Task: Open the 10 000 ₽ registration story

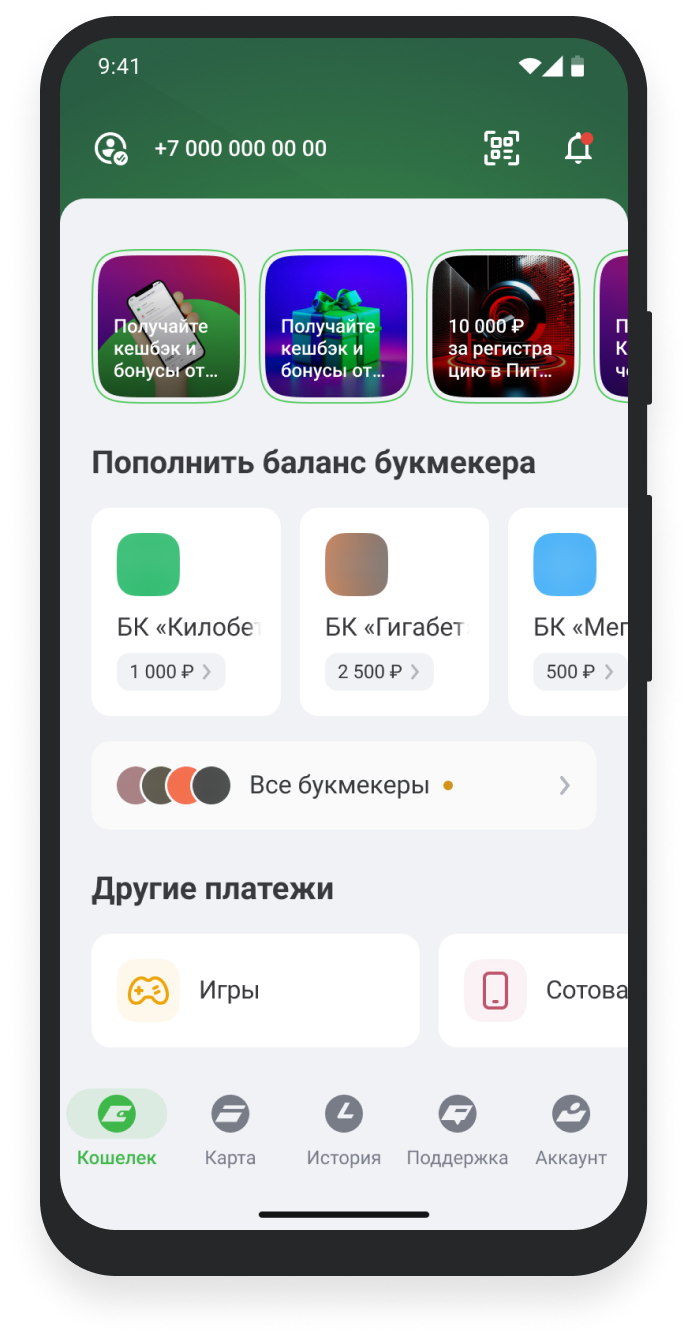Action: [x=503, y=327]
